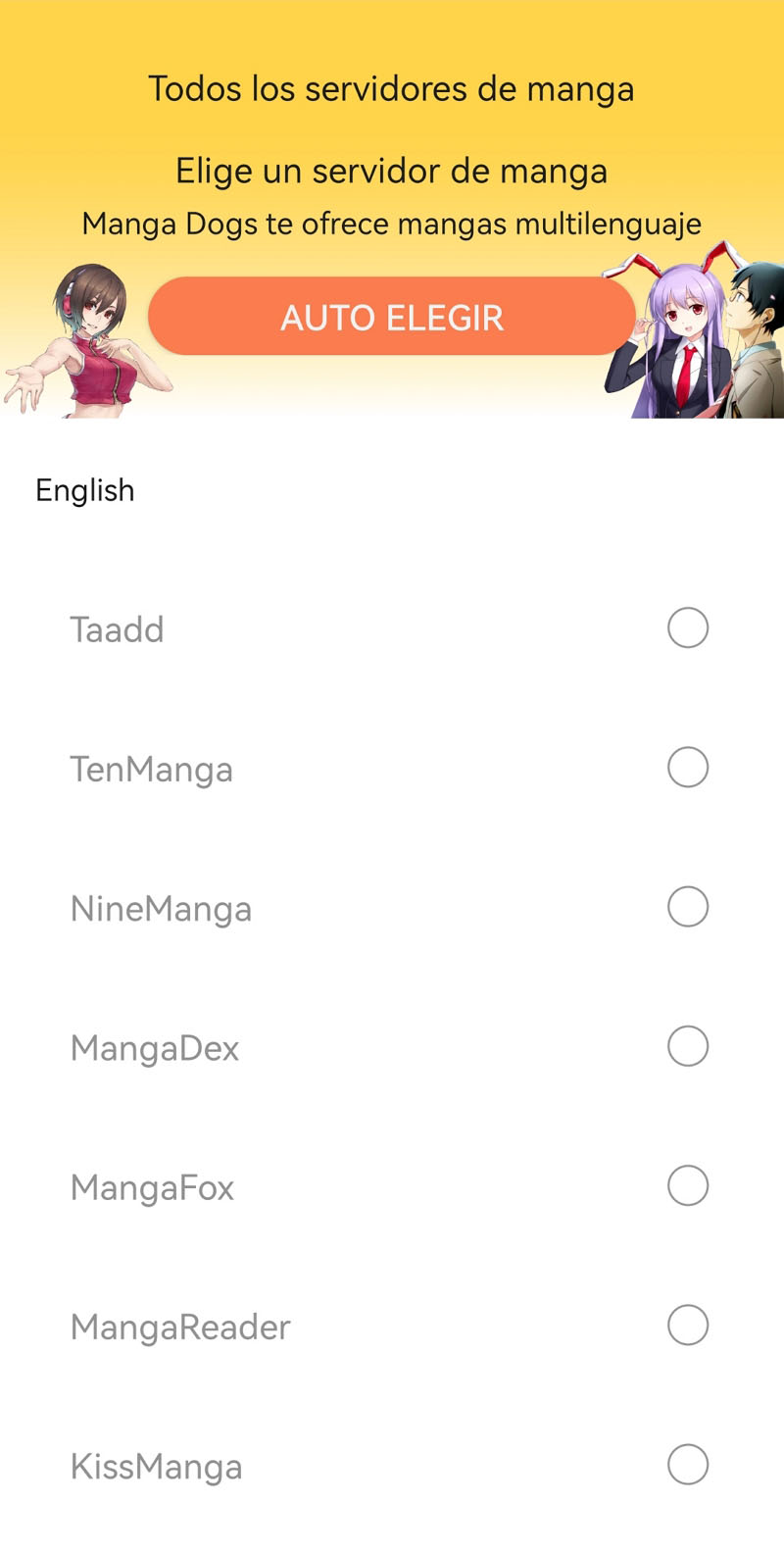Select the TenManga radio button
784x1553 pixels.
tap(687, 768)
